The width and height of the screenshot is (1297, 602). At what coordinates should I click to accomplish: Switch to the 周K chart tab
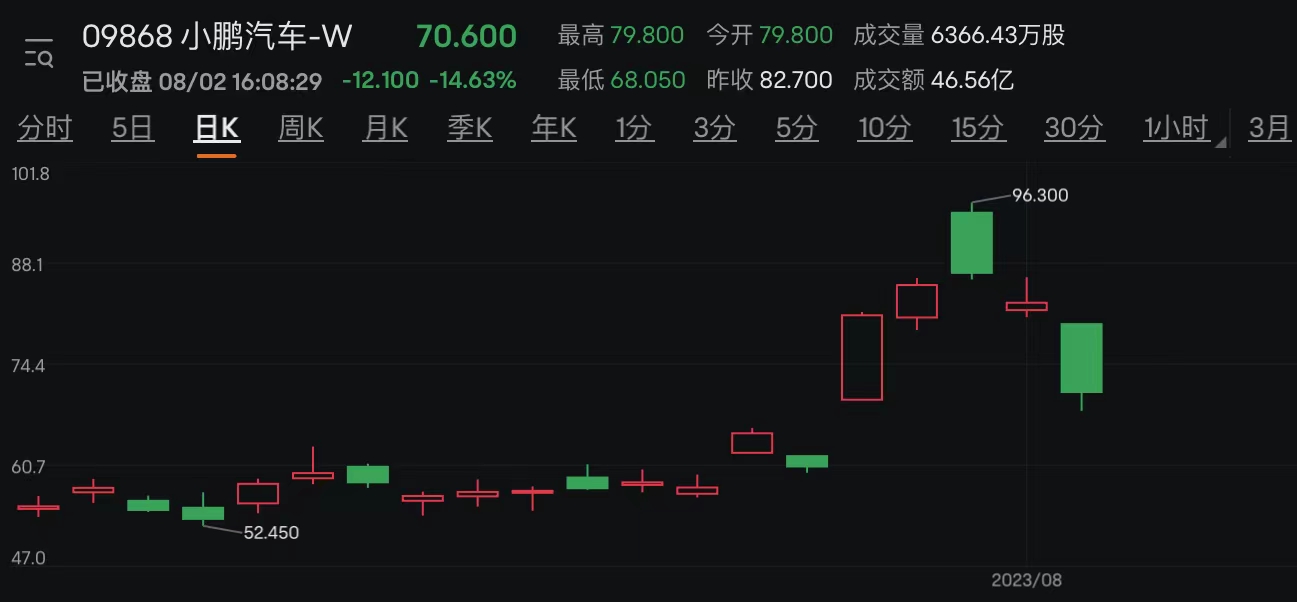tap(300, 129)
